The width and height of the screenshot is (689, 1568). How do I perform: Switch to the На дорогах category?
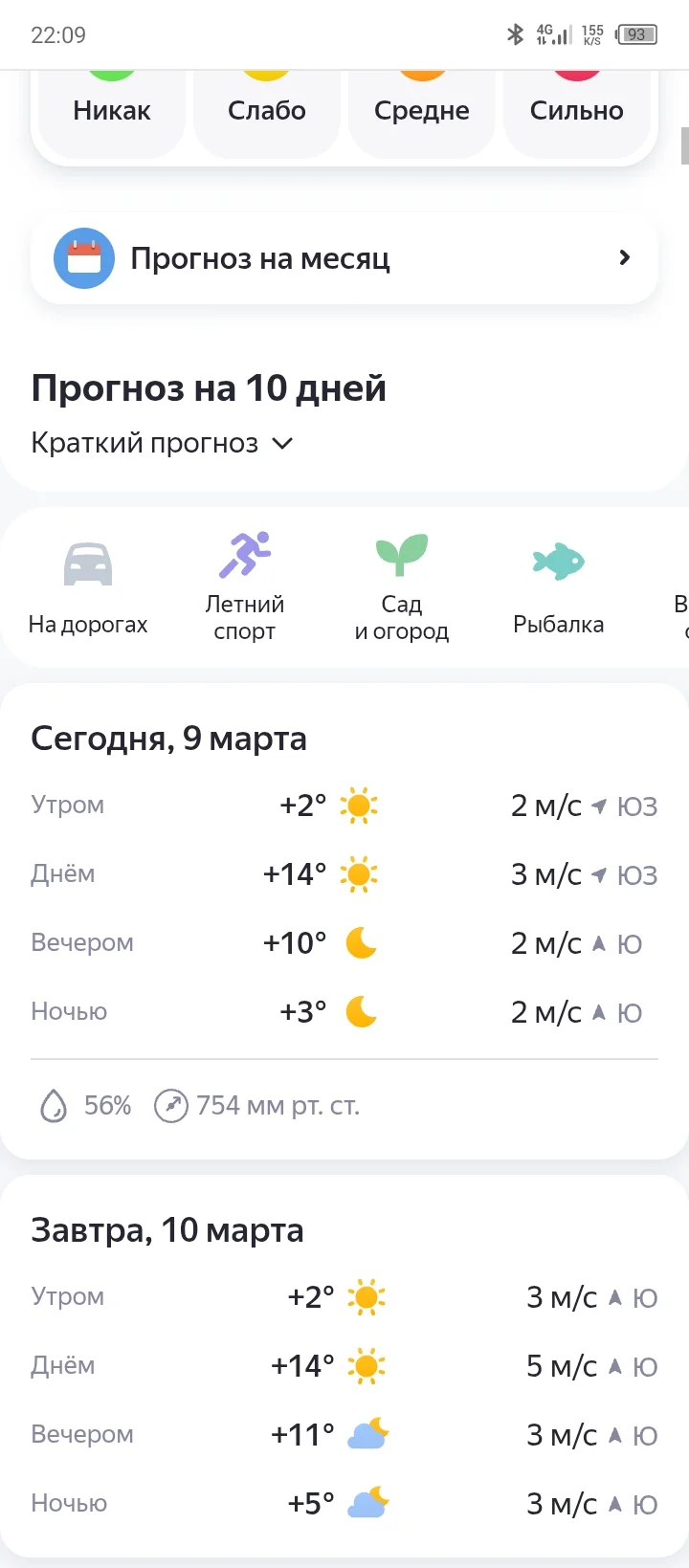[88, 562]
